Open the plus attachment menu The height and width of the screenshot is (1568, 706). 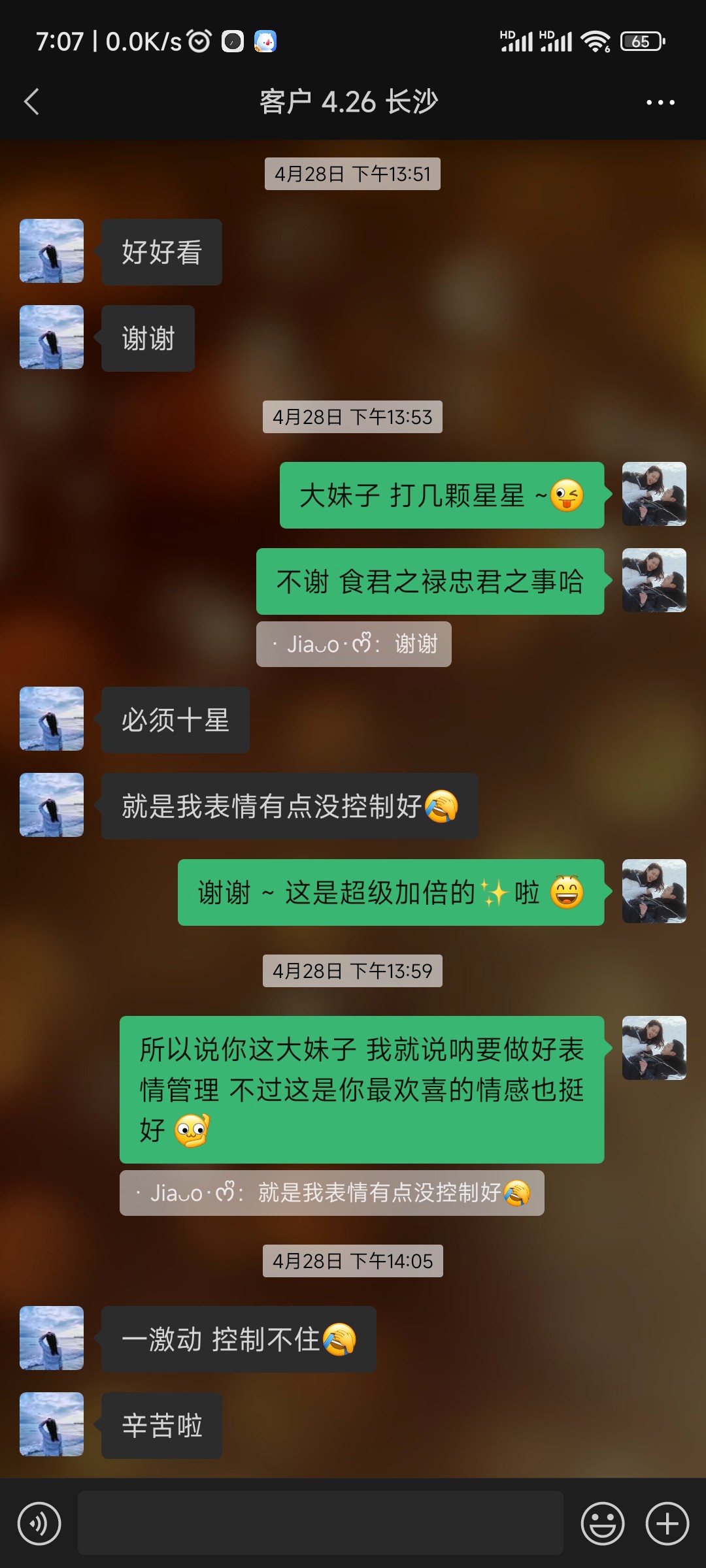click(x=667, y=1524)
